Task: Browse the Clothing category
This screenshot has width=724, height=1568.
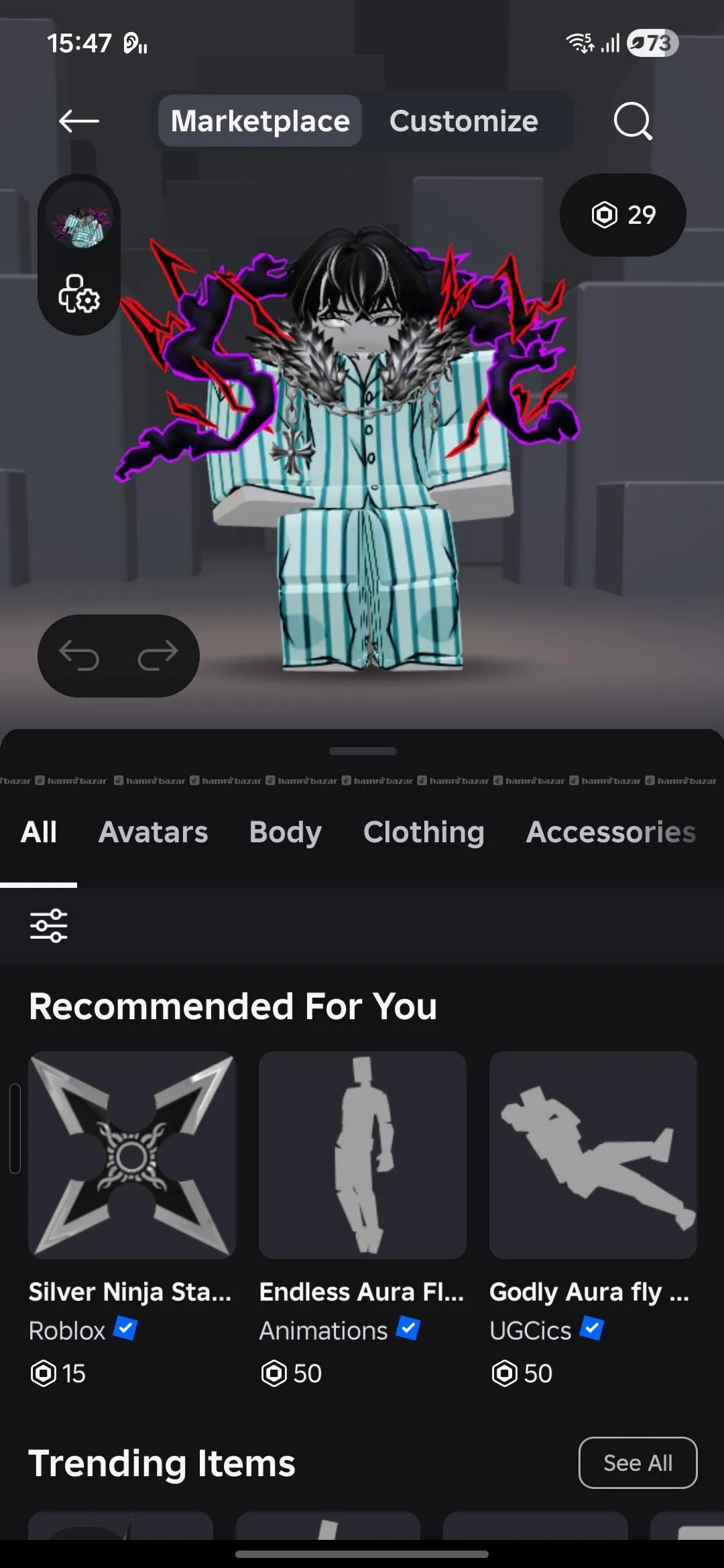Action: (424, 832)
